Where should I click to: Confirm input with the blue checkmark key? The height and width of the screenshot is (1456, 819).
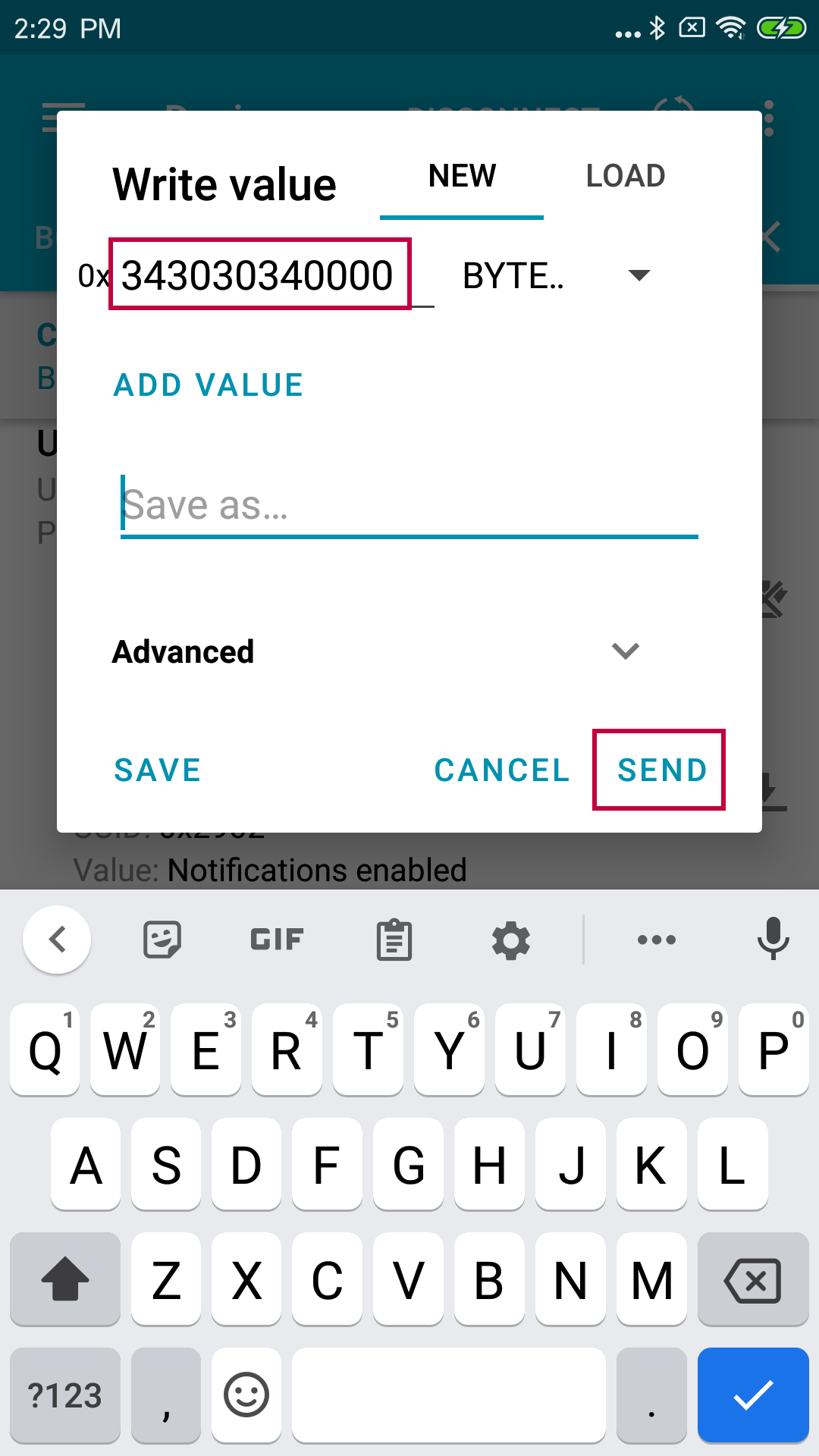(x=753, y=1396)
